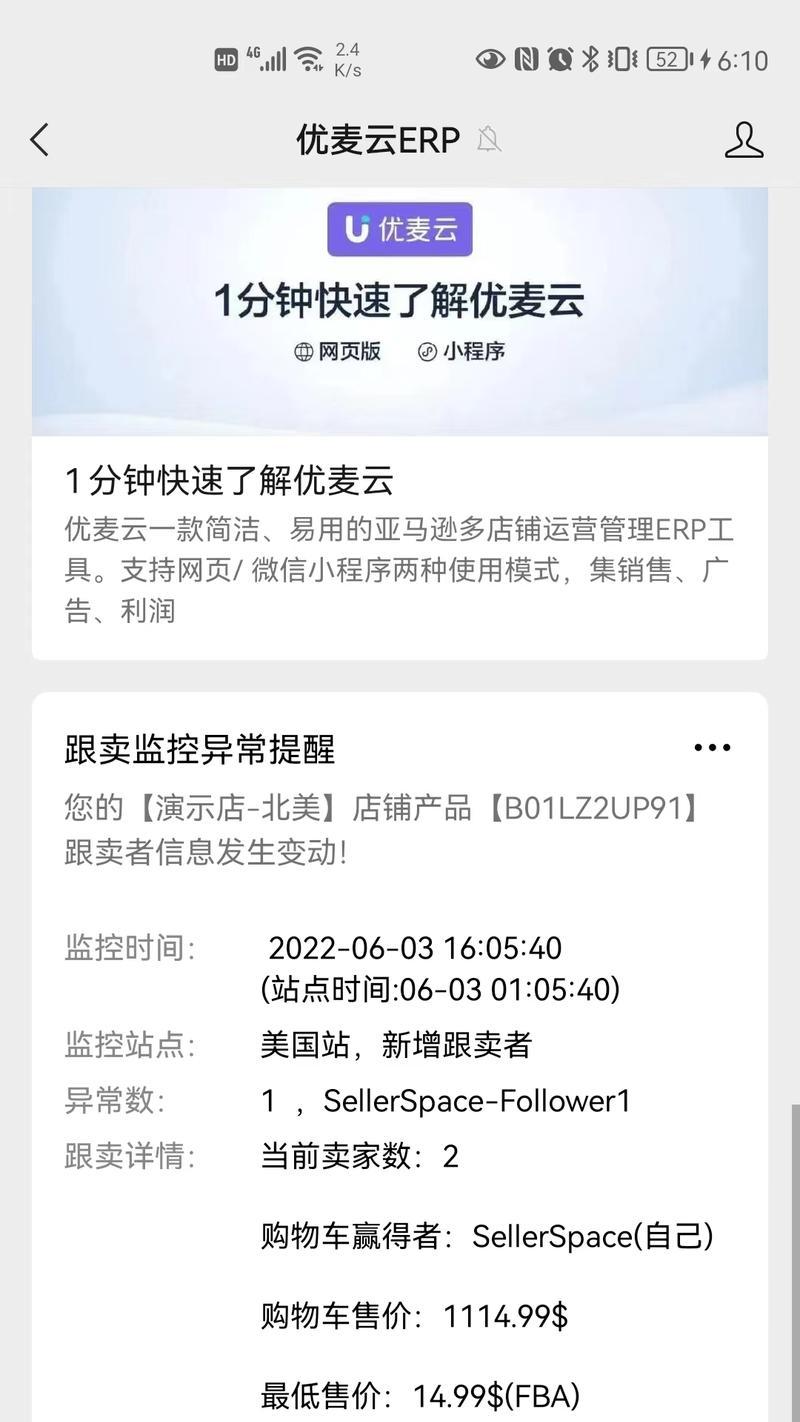Viewport: 800px width, 1422px height.
Task: Open the account profile icon
Action: pyautogui.click(x=743, y=140)
